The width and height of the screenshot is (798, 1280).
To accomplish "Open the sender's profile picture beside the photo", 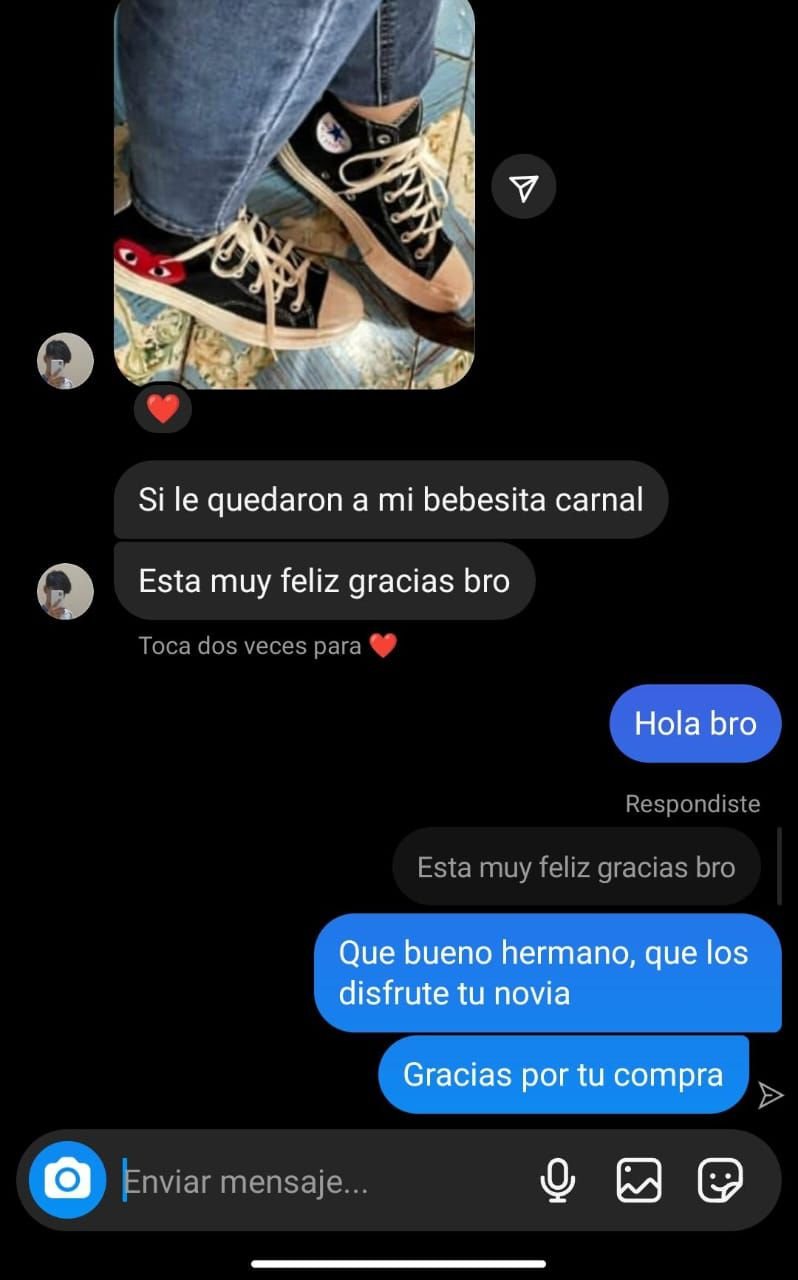I will 65,360.
